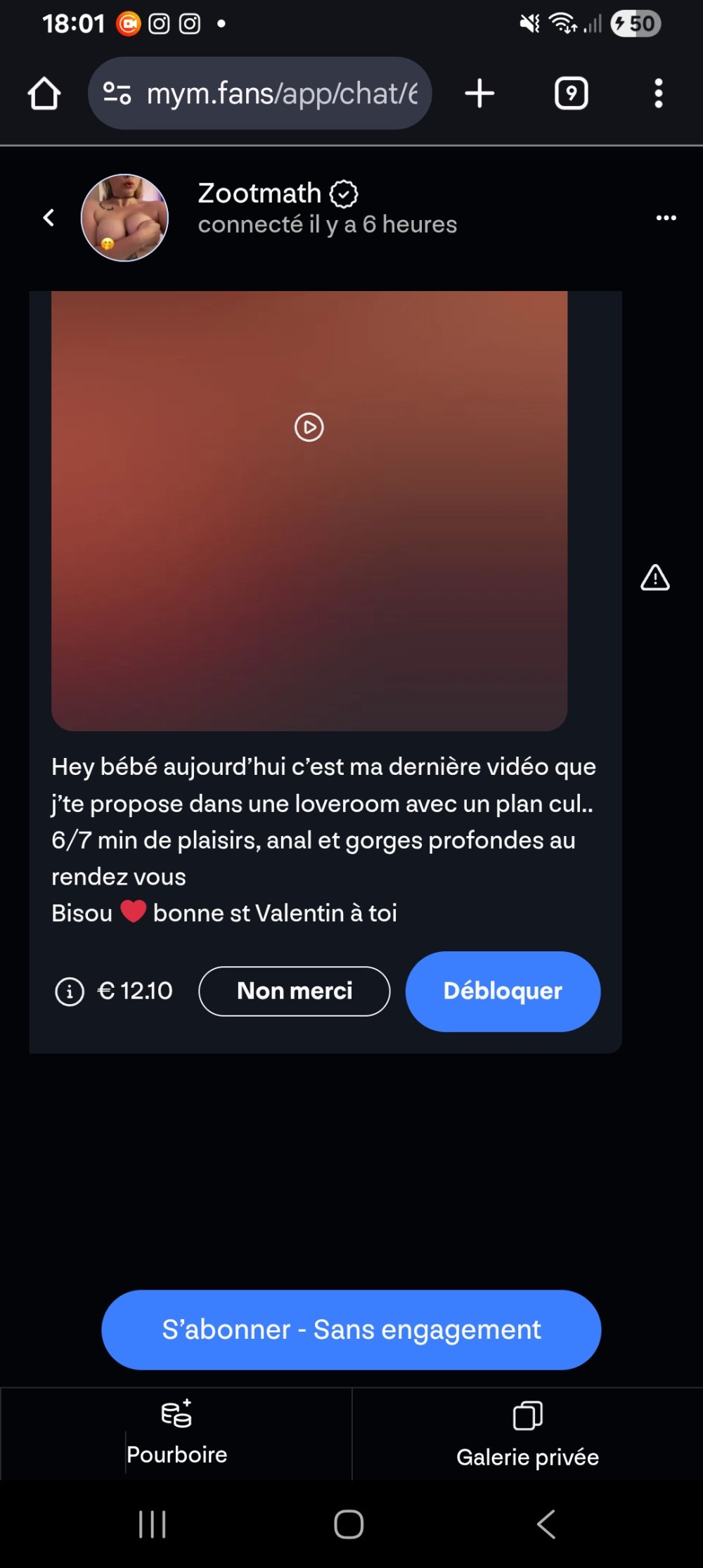This screenshot has height=1568, width=703.
Task: Open the browser home page
Action: click(x=44, y=94)
